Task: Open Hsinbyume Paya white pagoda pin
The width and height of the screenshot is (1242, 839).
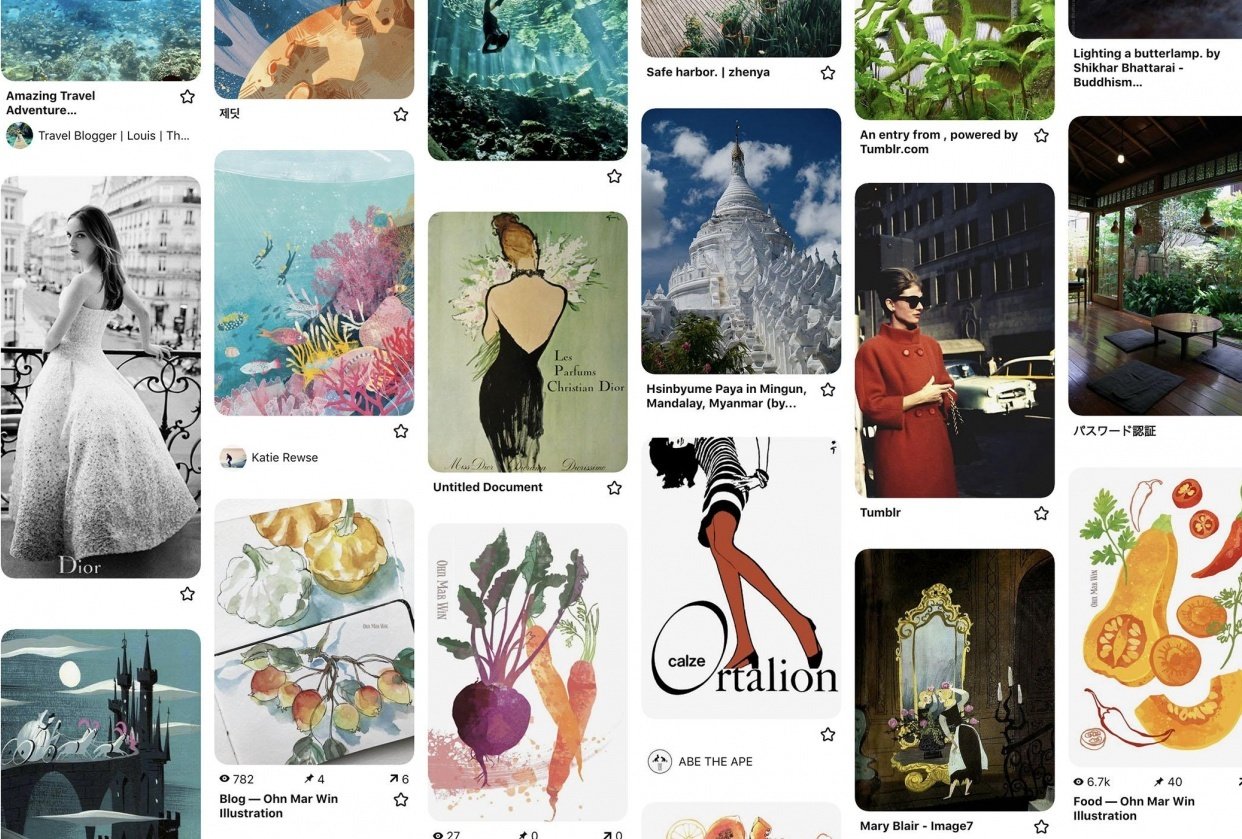Action: pyautogui.click(x=741, y=241)
